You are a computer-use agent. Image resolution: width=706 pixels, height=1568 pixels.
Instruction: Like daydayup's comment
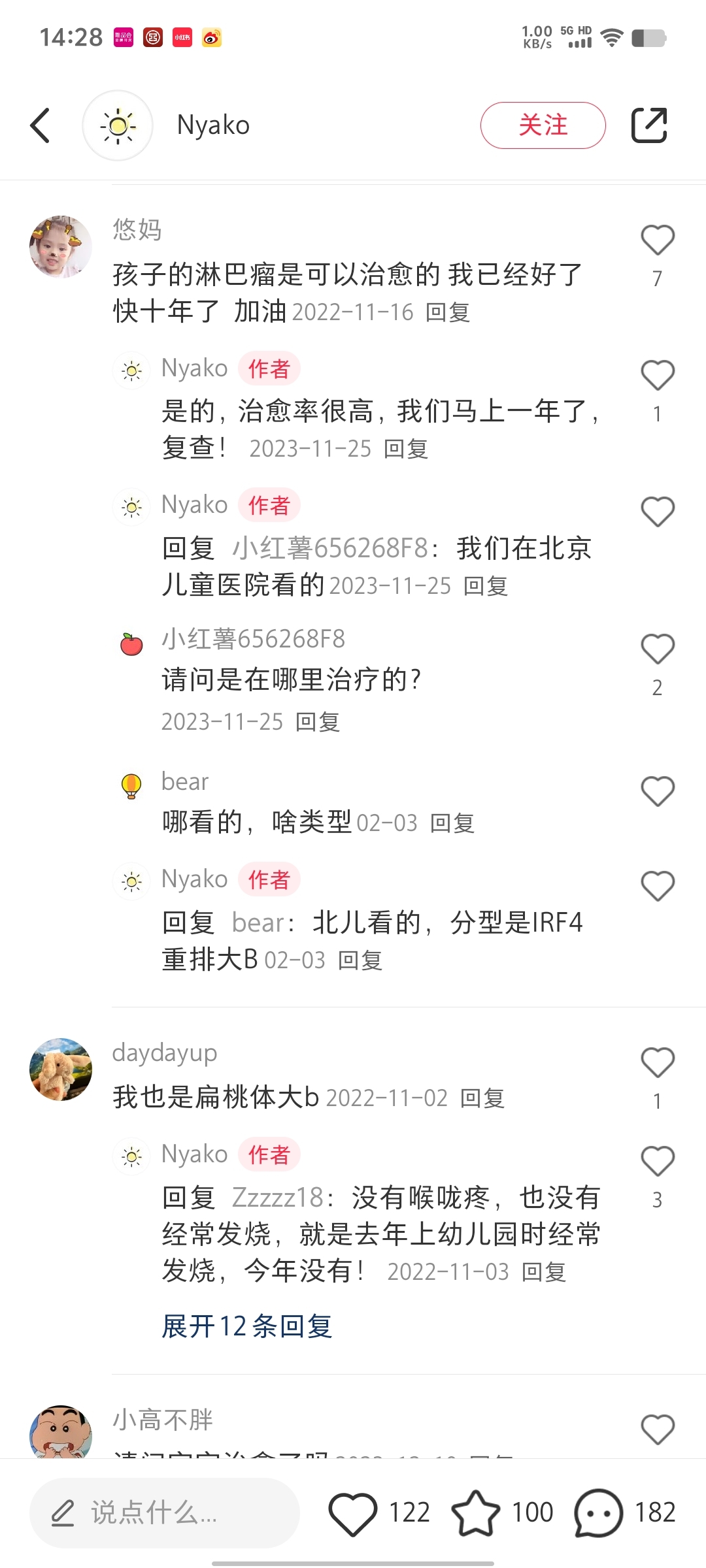pos(657,1062)
